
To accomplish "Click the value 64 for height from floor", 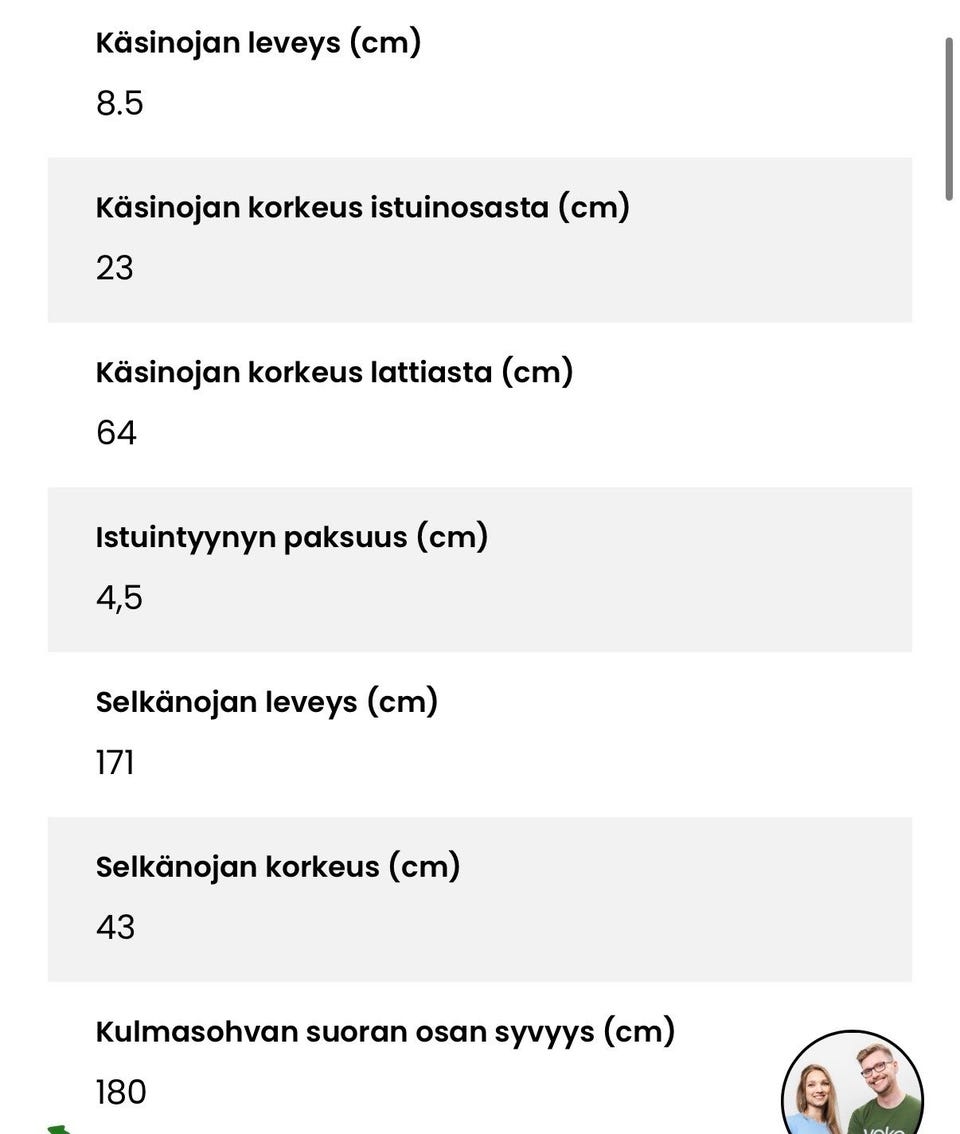I will click(x=116, y=430).
